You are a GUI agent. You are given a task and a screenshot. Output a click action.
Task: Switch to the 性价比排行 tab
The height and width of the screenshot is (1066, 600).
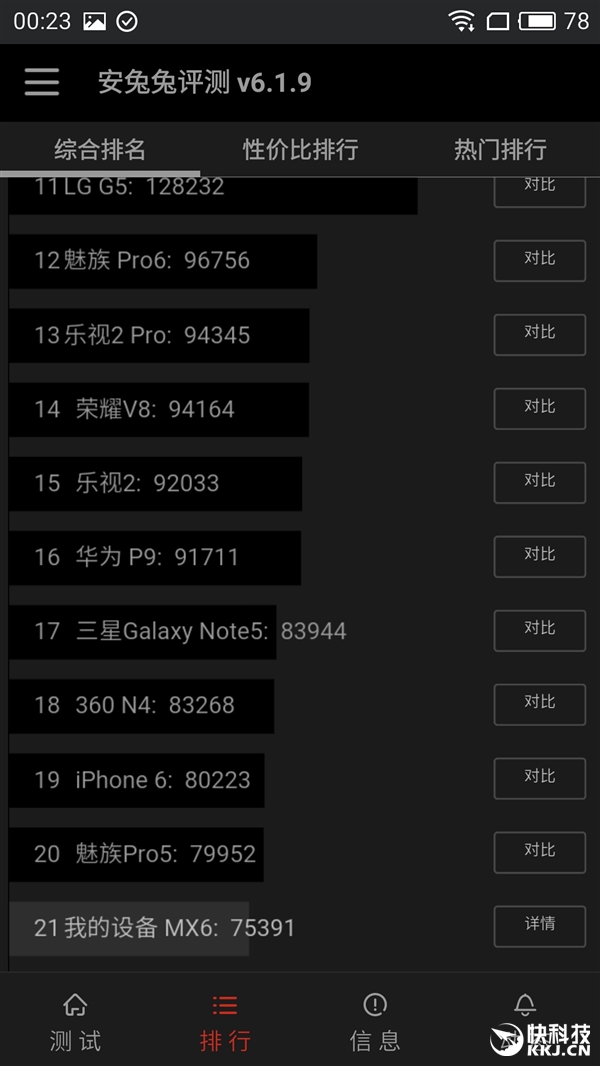(x=300, y=150)
